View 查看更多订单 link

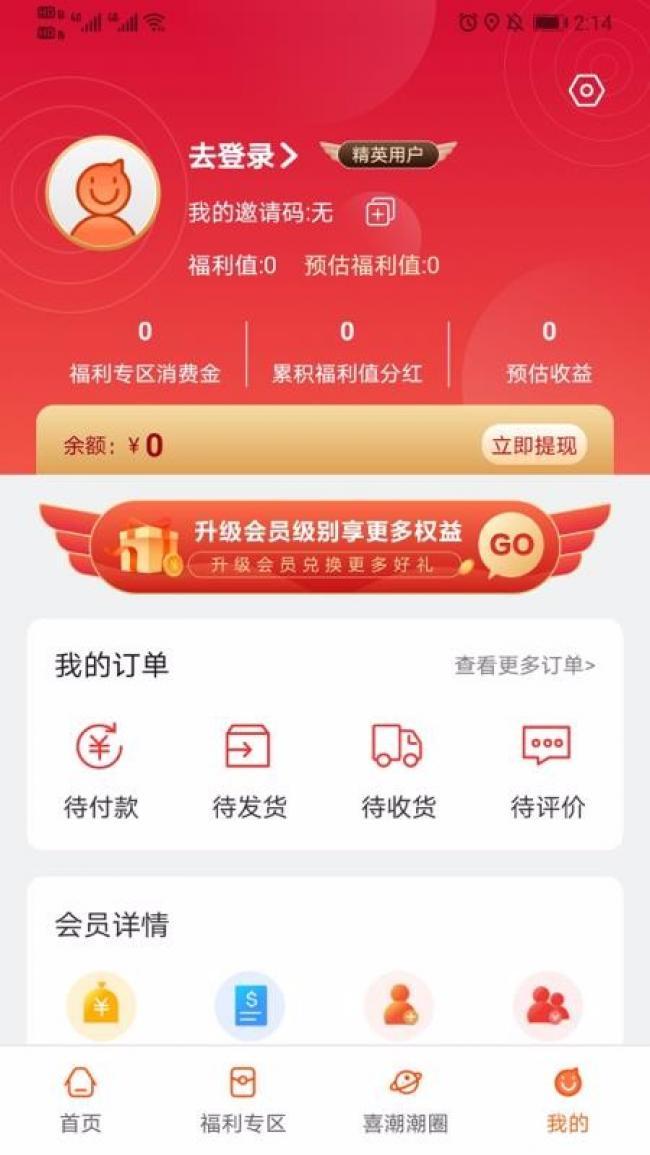coord(525,665)
